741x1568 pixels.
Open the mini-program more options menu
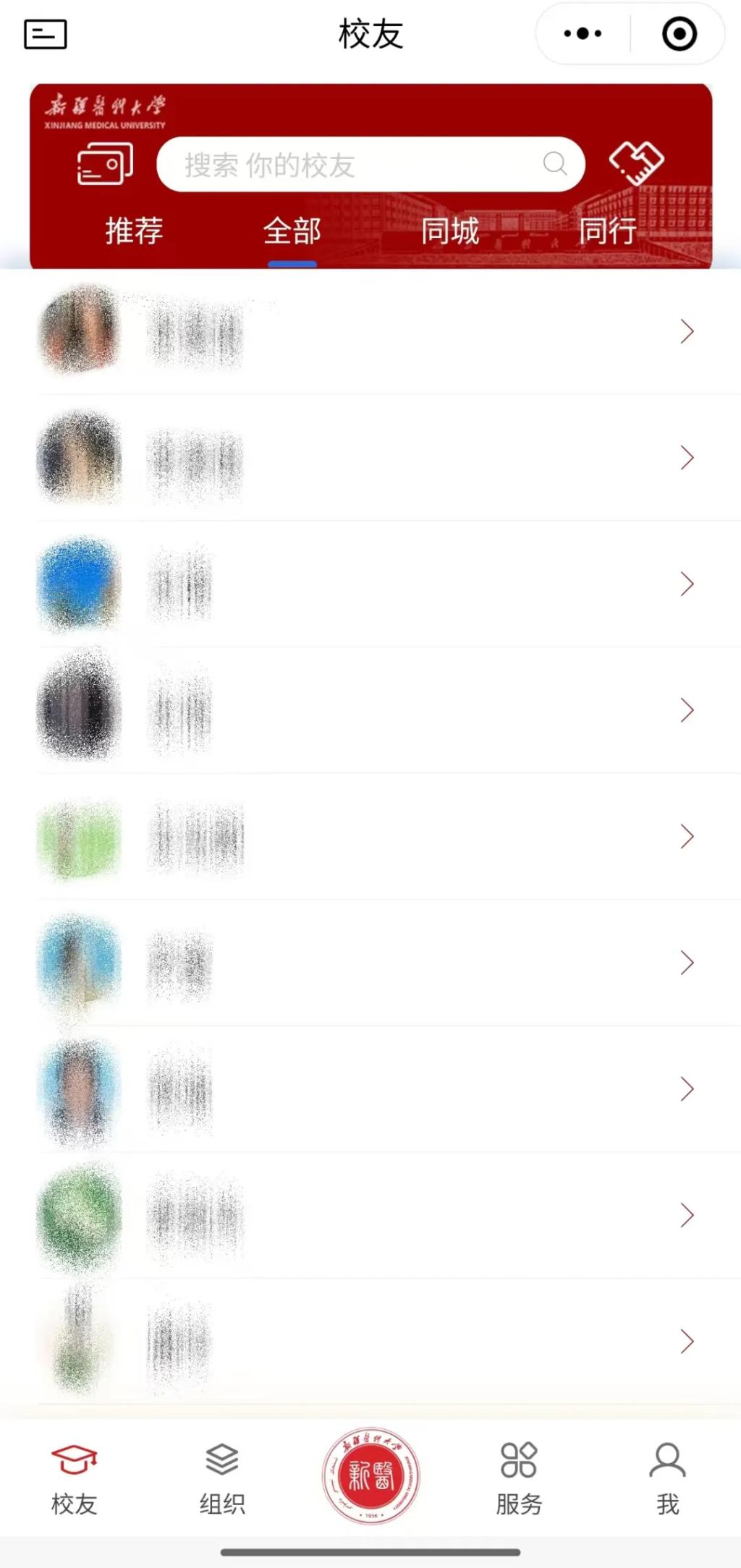[583, 33]
